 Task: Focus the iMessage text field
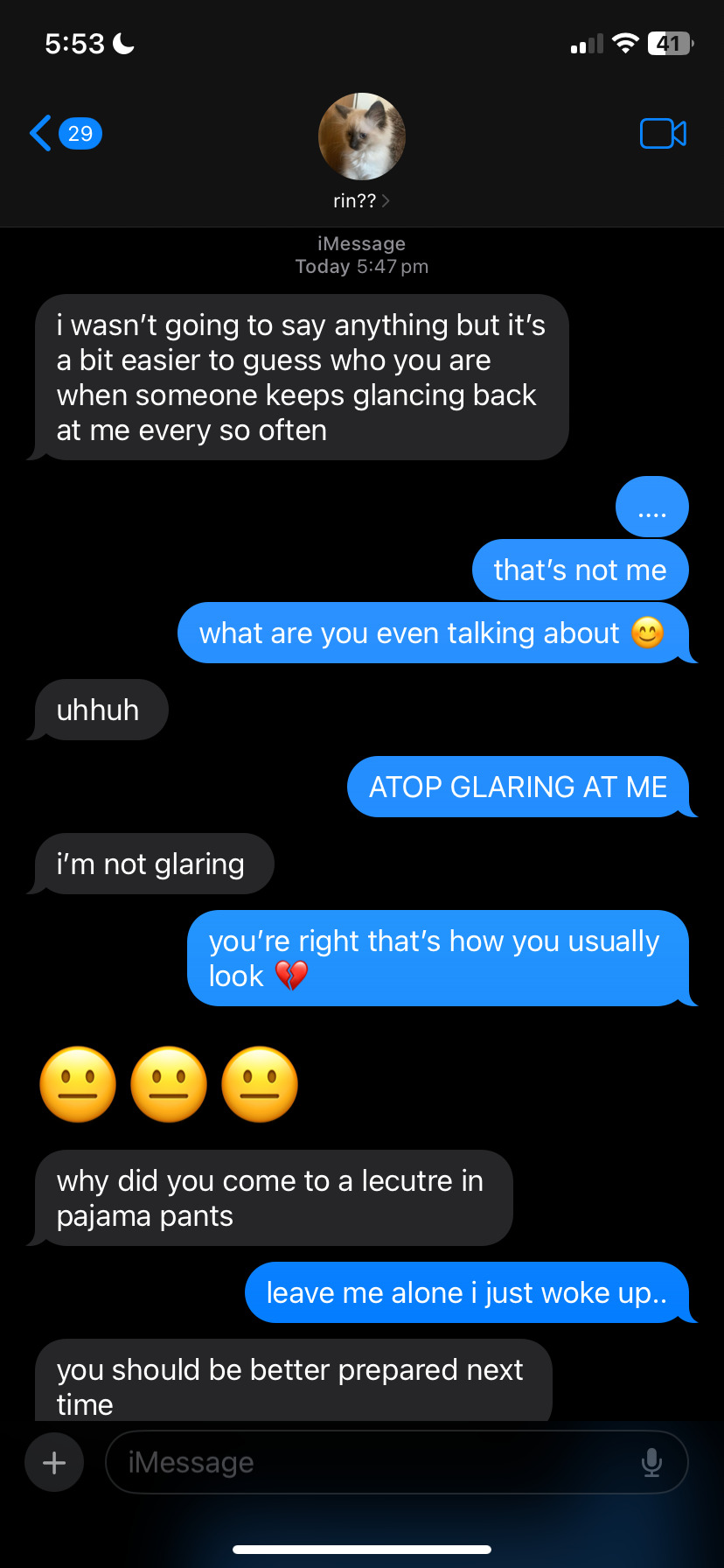tap(376, 1462)
